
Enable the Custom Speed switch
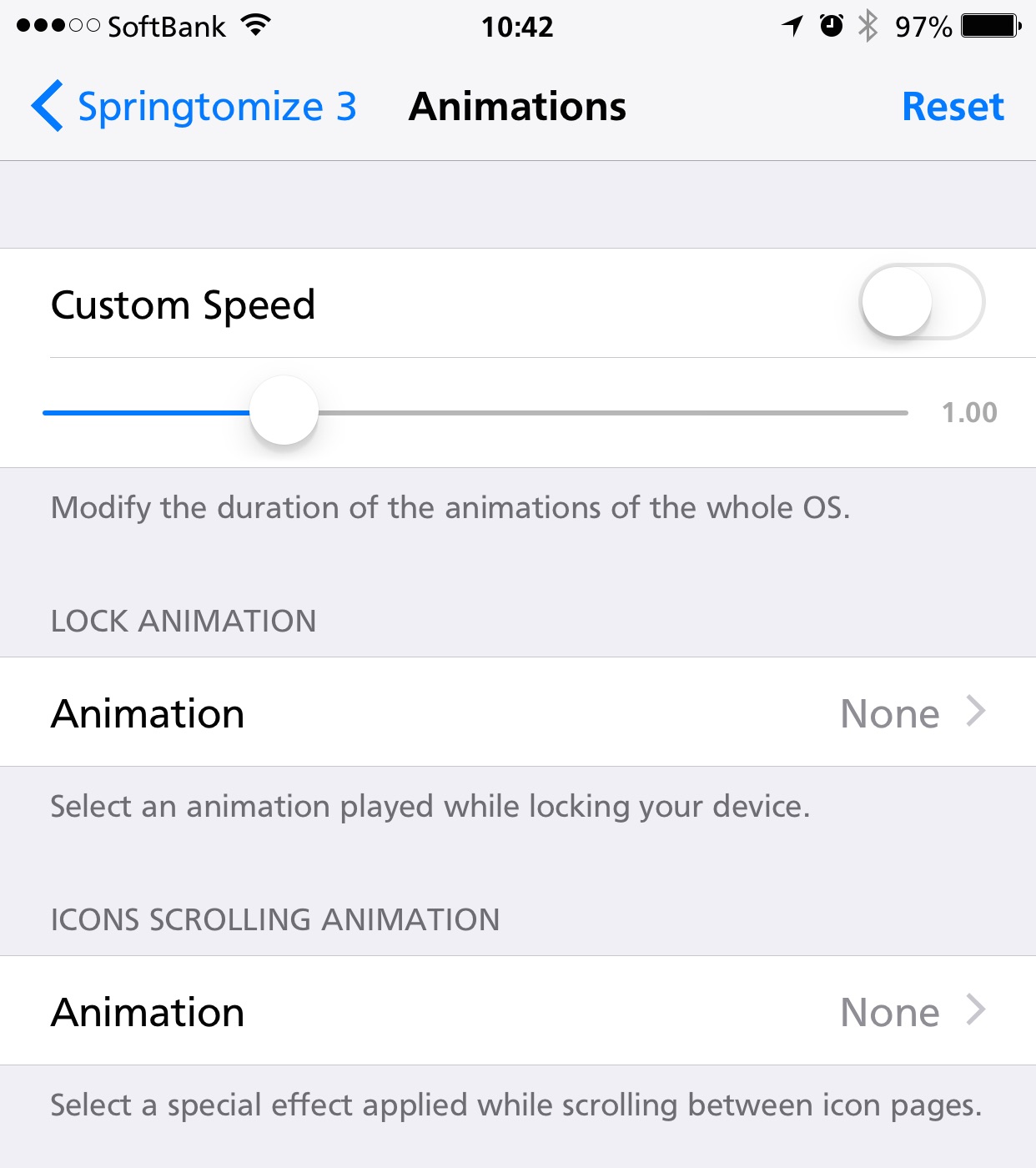921,302
